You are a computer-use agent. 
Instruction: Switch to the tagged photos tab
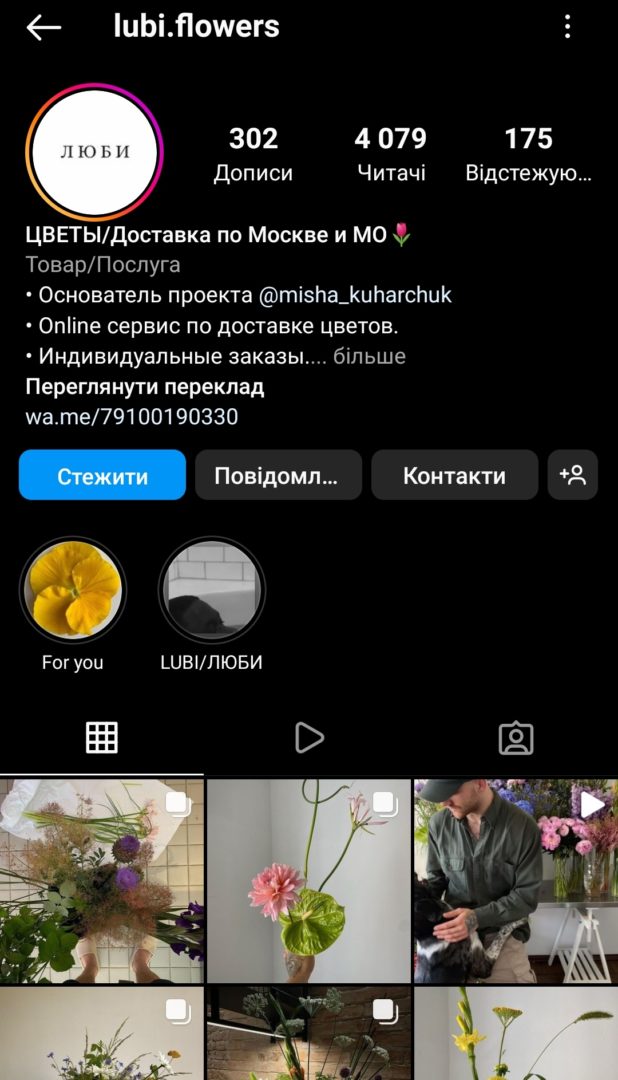pos(515,738)
